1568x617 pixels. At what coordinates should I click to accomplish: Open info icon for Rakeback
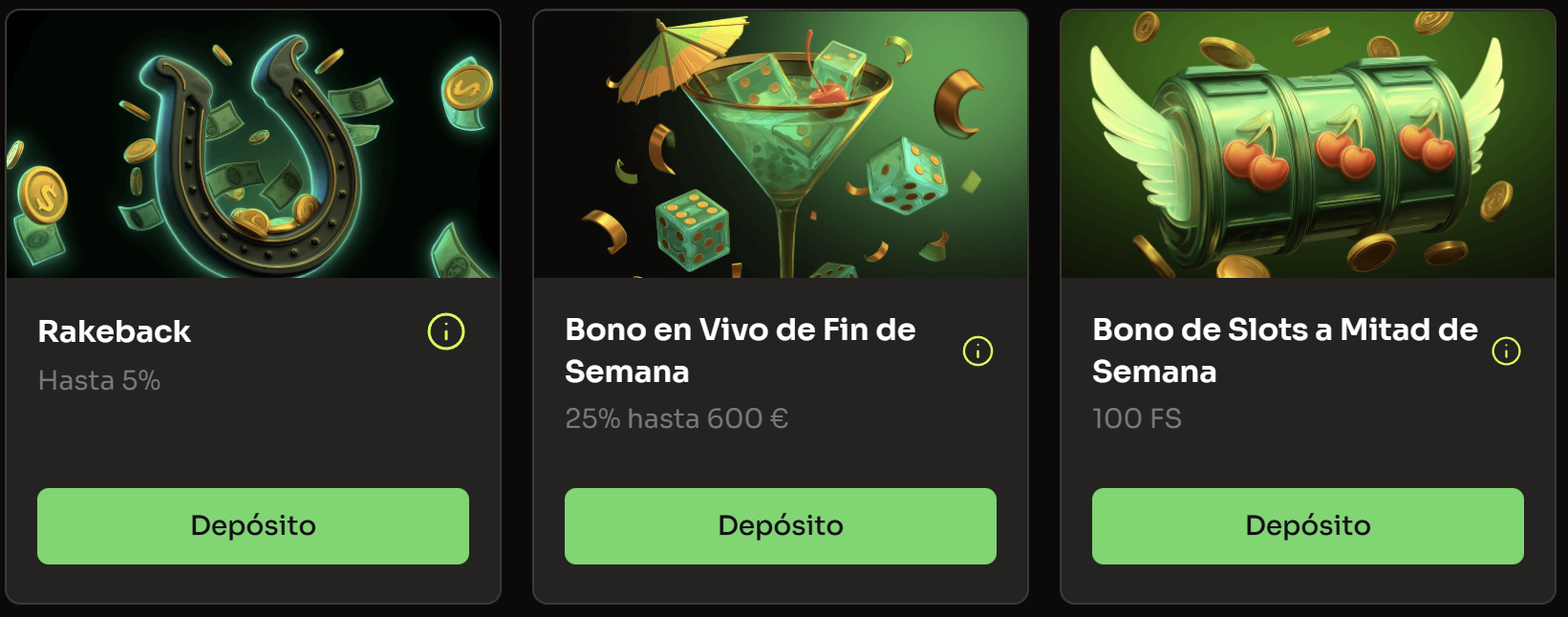[445, 331]
